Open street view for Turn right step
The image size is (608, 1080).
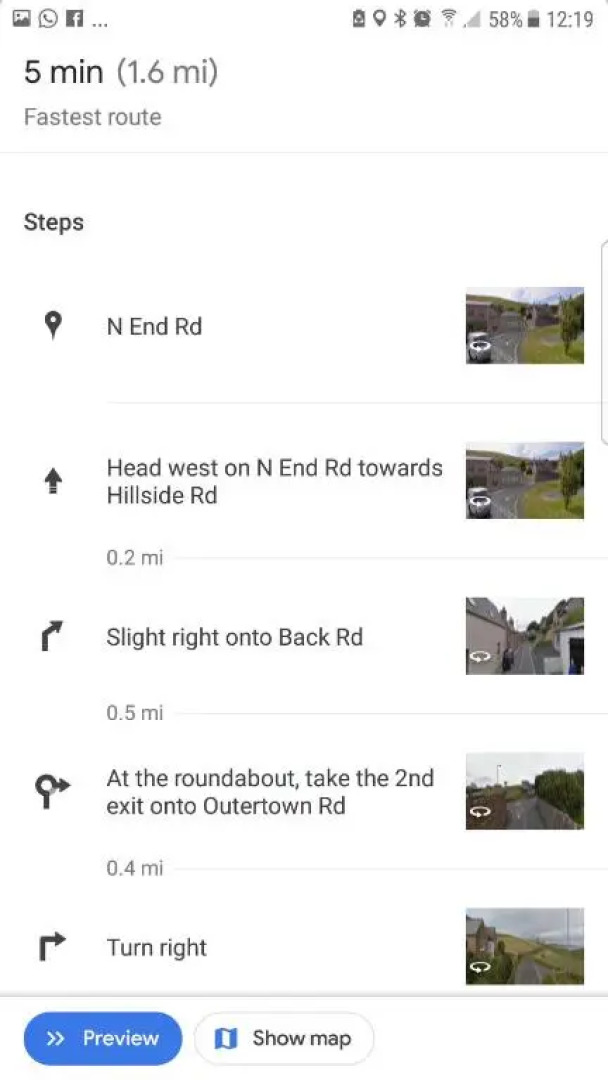tap(524, 946)
